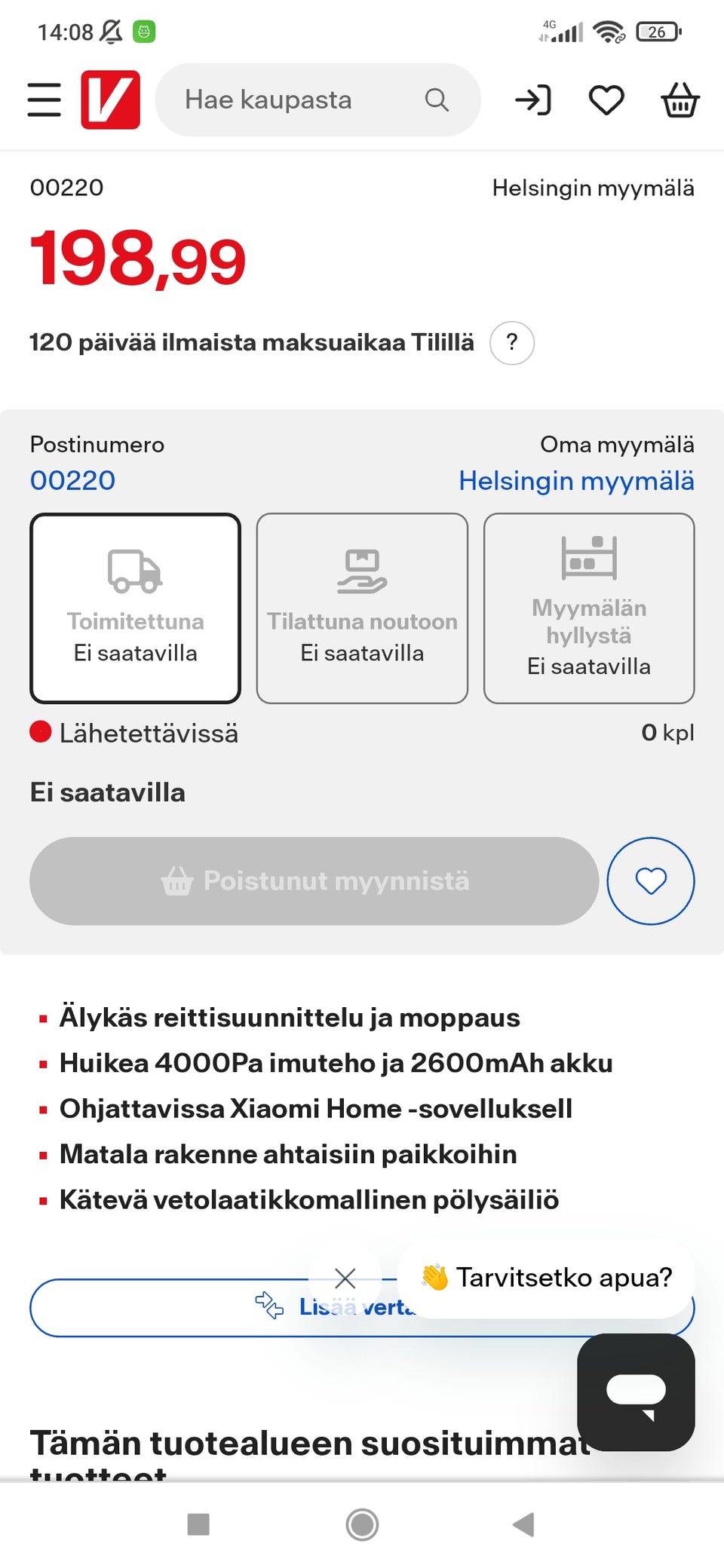Open the hamburger navigation menu
The image size is (724, 1568).
point(44,100)
